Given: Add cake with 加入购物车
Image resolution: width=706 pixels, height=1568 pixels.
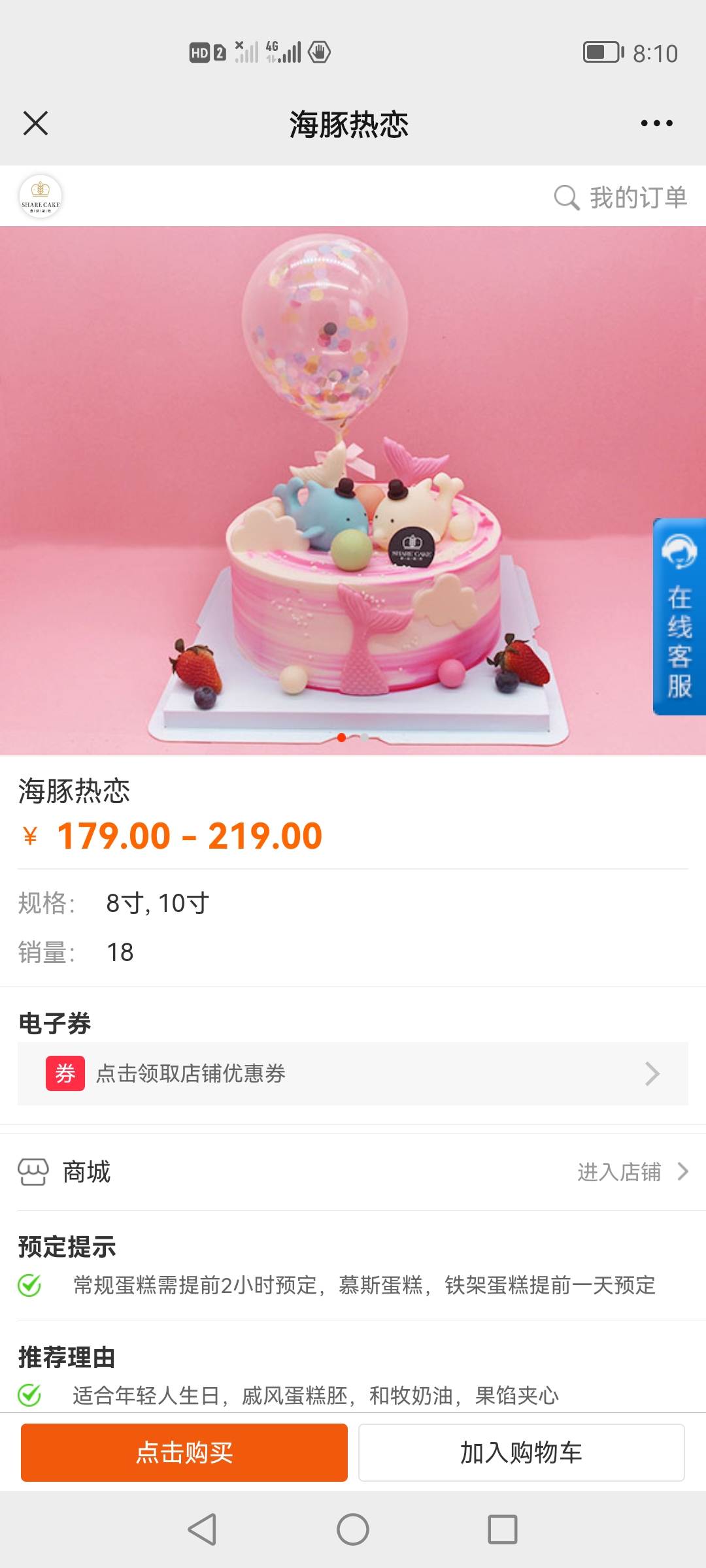Looking at the screenshot, I should pyautogui.click(x=522, y=1452).
